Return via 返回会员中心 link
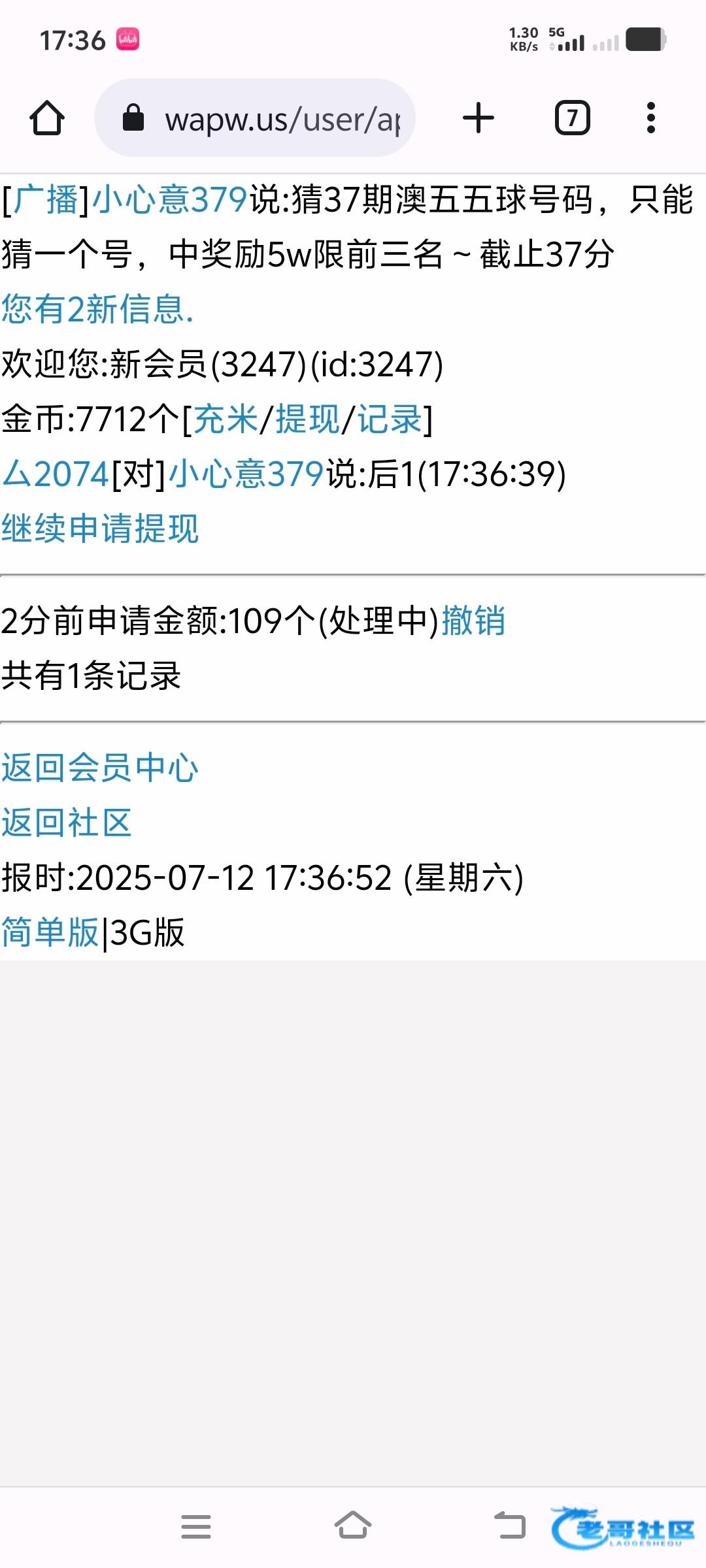 point(100,768)
